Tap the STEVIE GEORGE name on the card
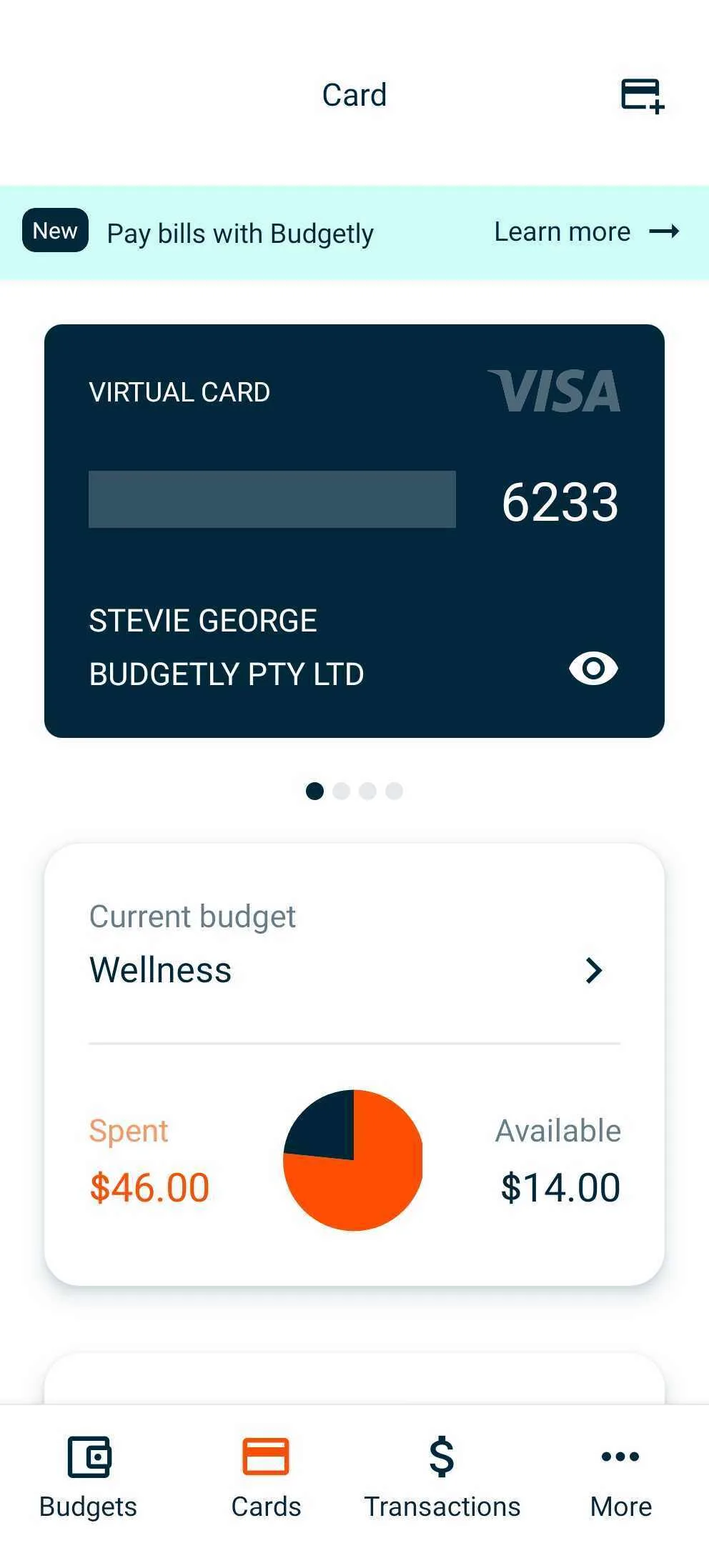 tap(202, 620)
